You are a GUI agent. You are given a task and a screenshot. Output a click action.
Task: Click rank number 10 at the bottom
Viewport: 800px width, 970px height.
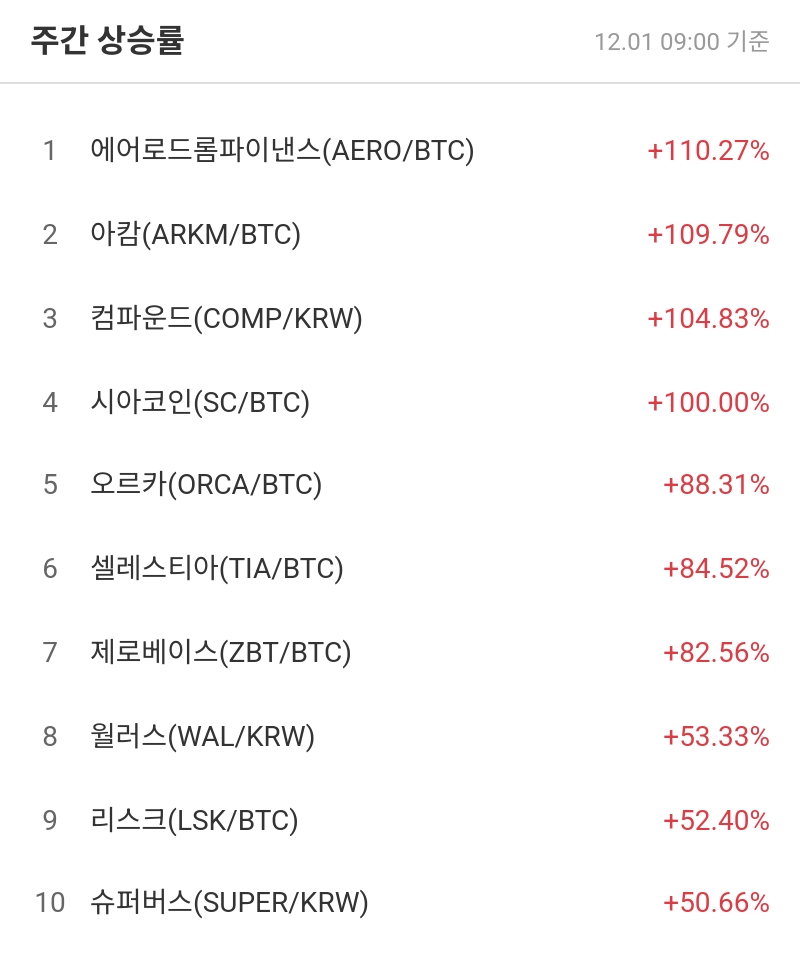pos(48,903)
